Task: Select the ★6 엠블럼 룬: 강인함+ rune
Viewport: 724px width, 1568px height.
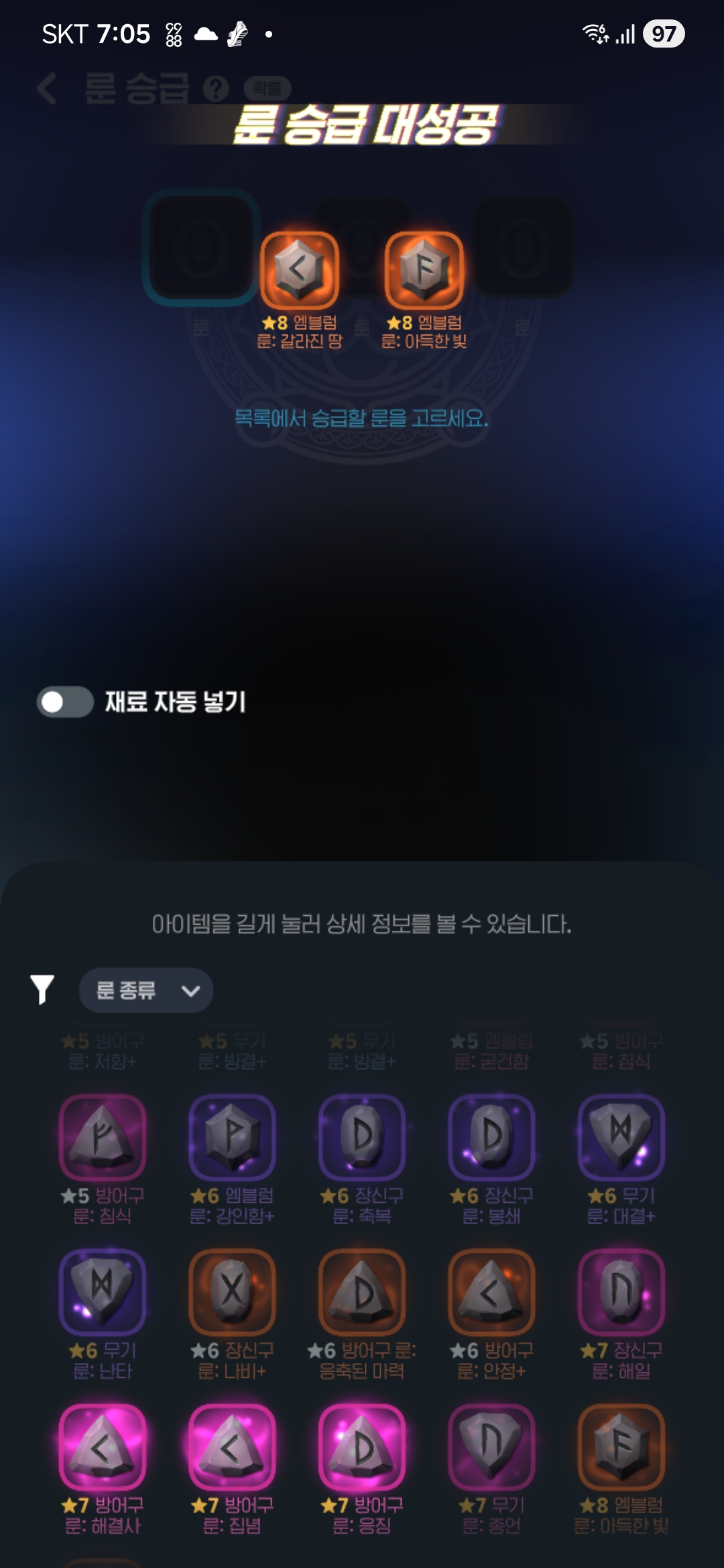Action: [x=232, y=1137]
